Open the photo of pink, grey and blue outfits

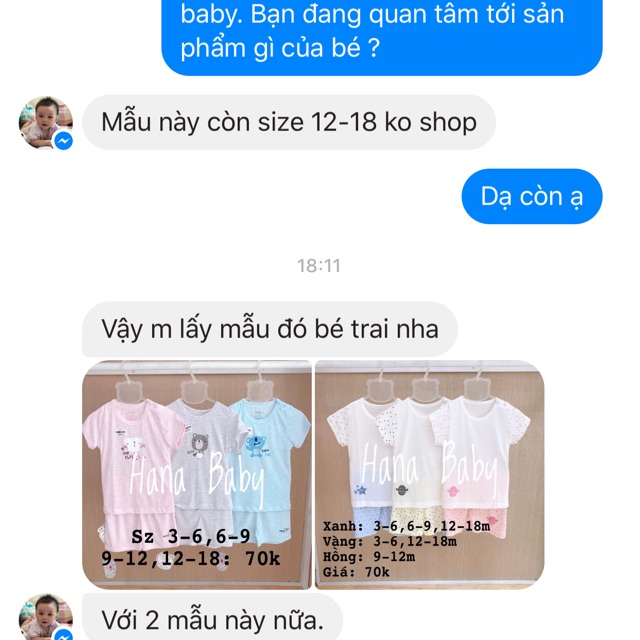196,474
